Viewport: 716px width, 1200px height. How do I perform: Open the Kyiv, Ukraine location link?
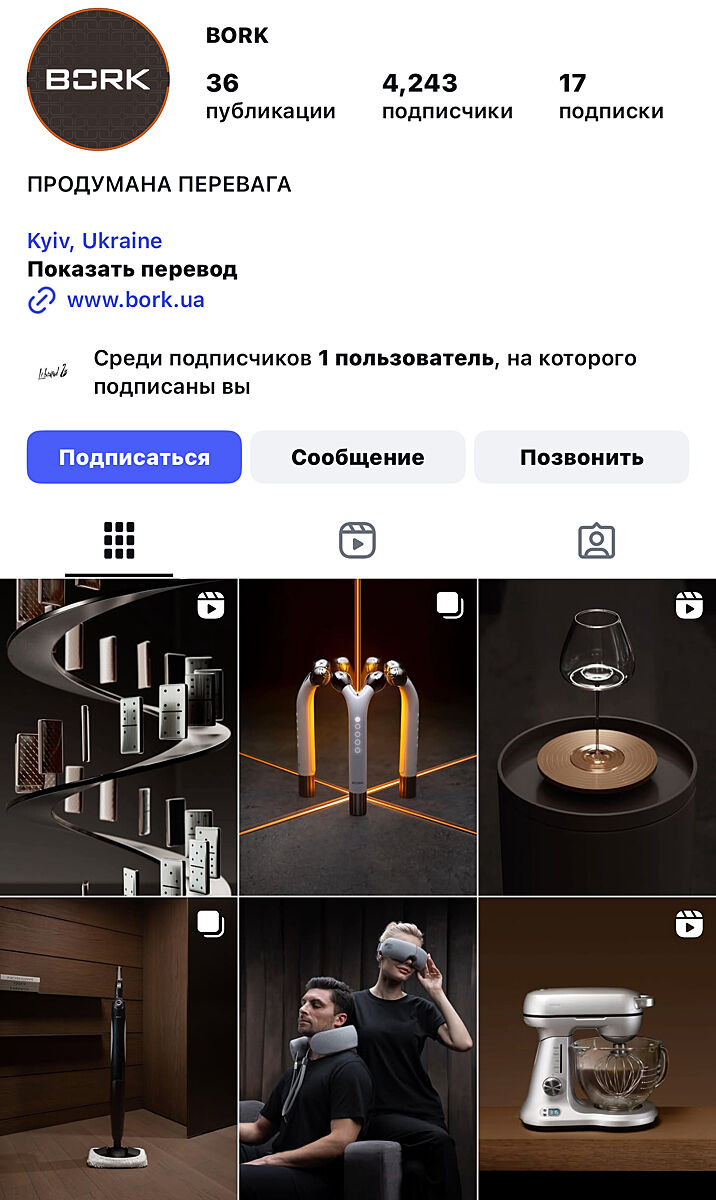pyautogui.click(x=94, y=241)
